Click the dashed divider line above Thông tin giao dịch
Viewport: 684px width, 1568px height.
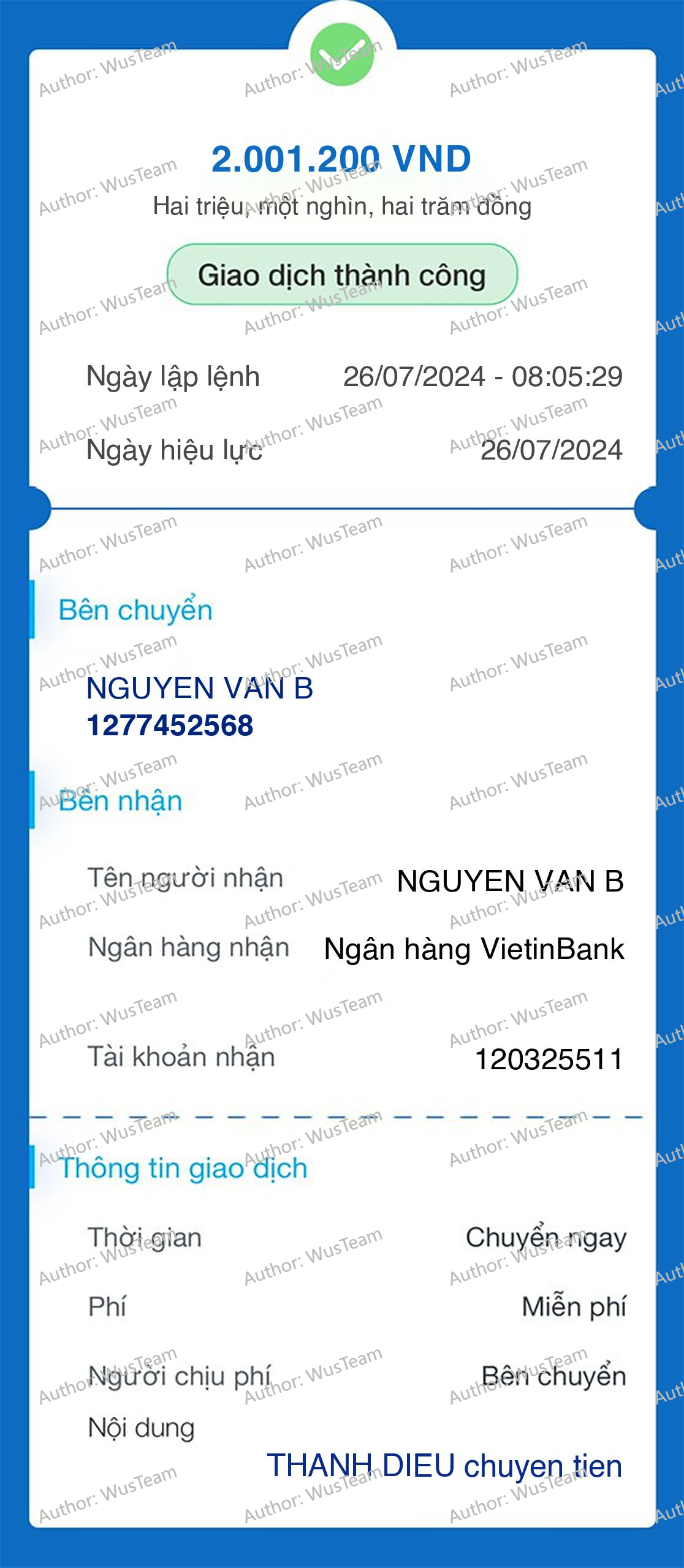coord(342,1116)
